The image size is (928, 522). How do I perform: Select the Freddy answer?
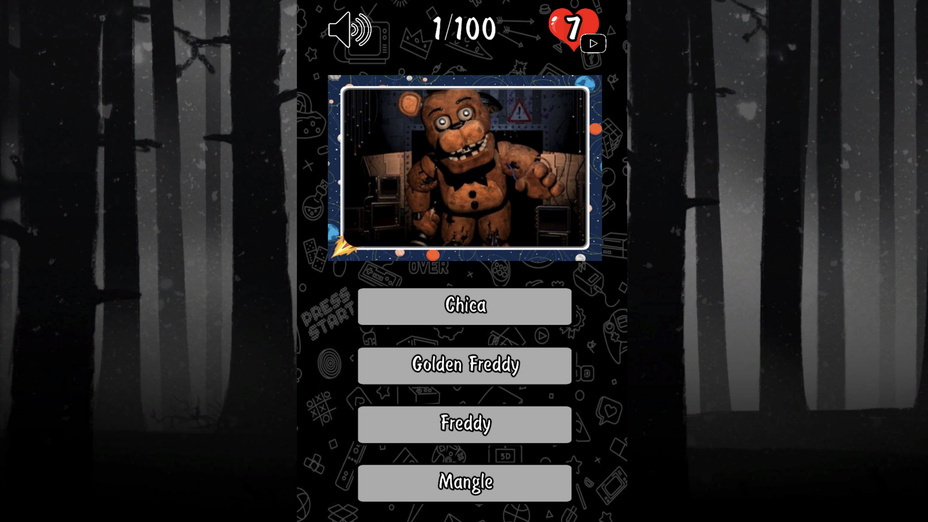464,424
